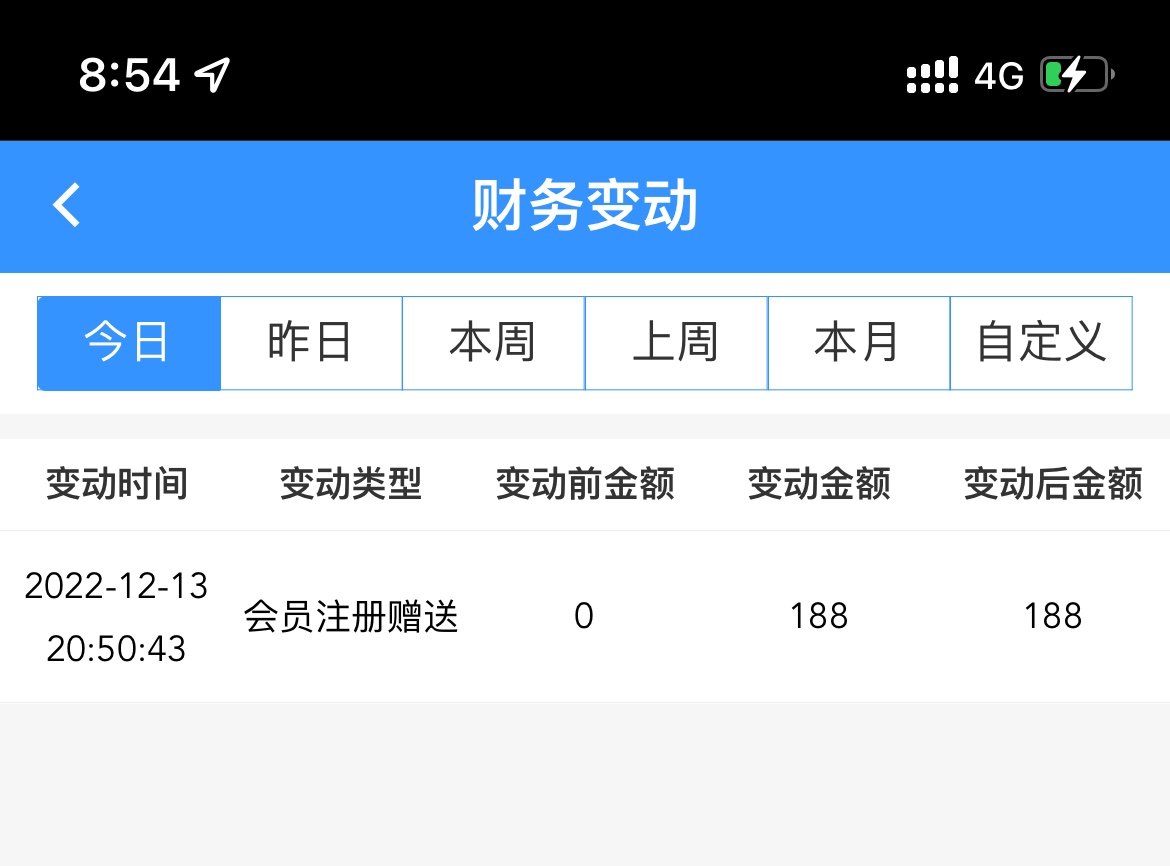Go back from 财务变动 page
The height and width of the screenshot is (866, 1170).
(67, 206)
